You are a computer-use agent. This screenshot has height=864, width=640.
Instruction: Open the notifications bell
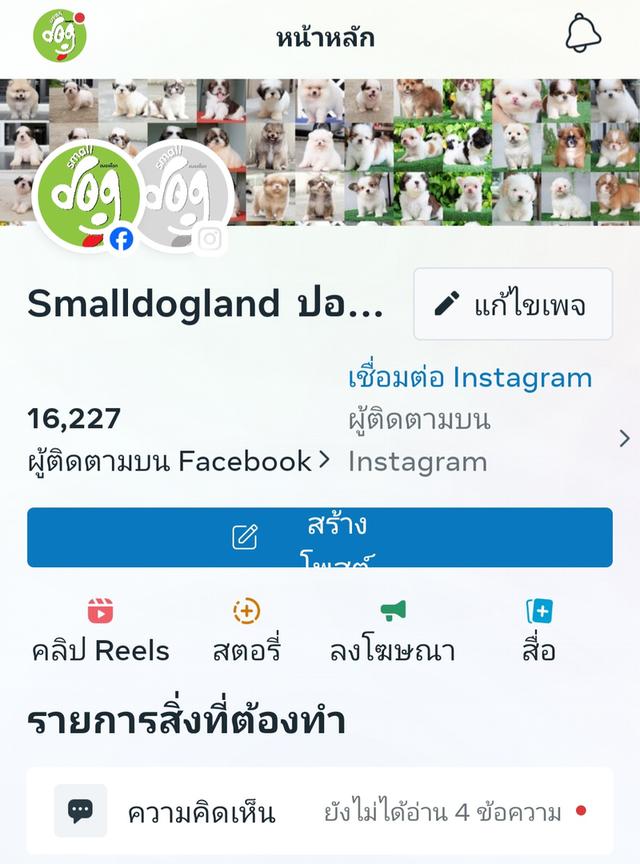pos(583,34)
